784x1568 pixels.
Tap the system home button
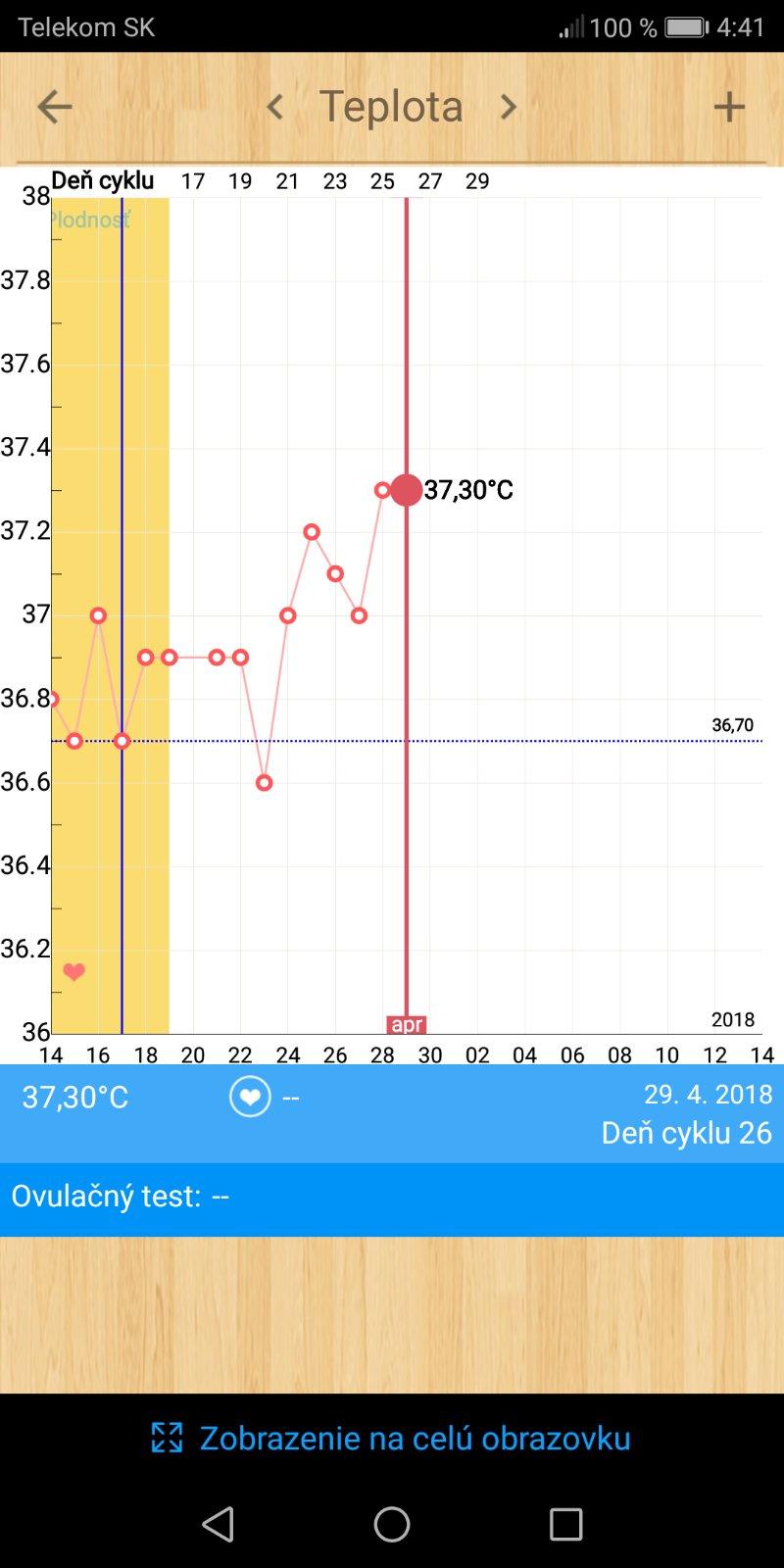click(x=392, y=1524)
